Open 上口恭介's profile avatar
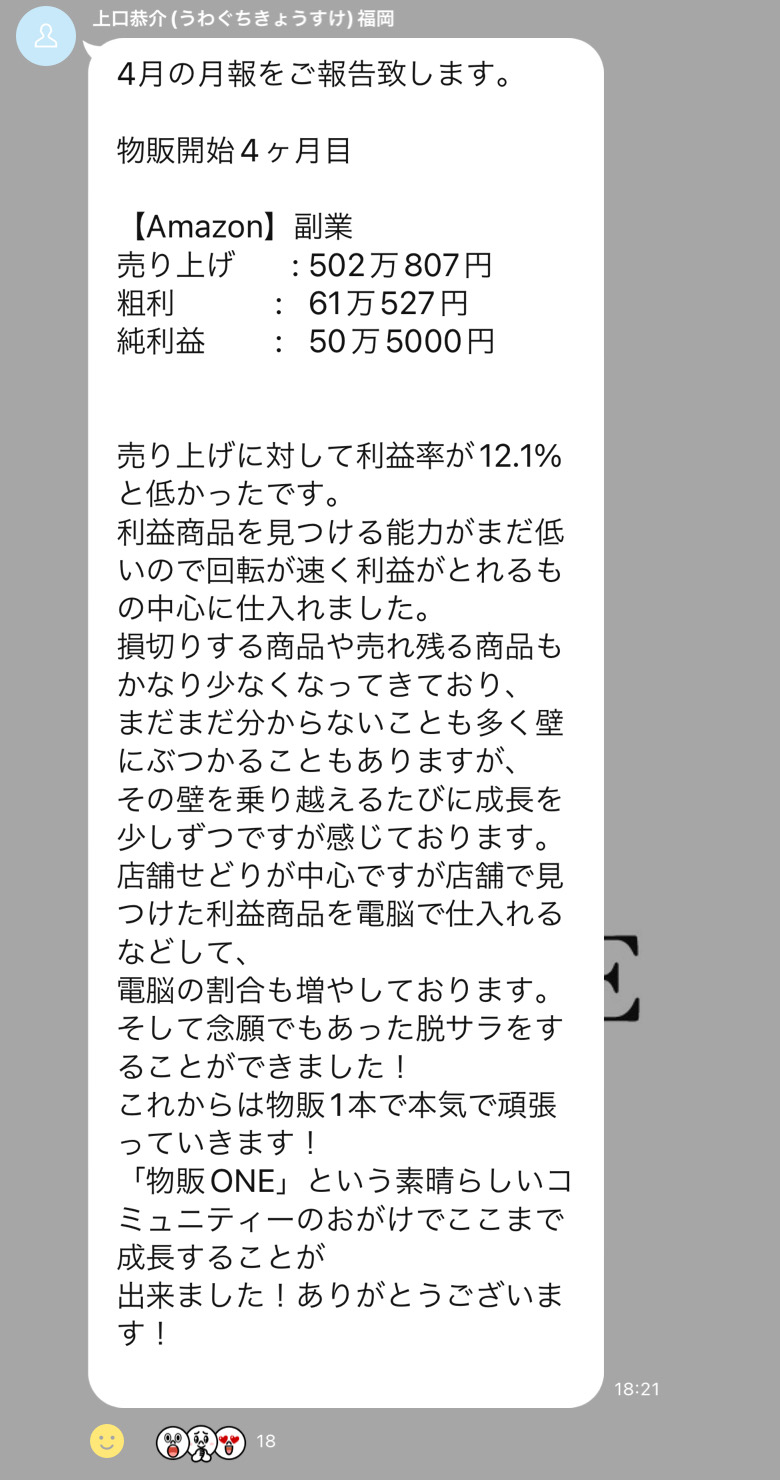This screenshot has width=780, height=1480. click(46, 36)
